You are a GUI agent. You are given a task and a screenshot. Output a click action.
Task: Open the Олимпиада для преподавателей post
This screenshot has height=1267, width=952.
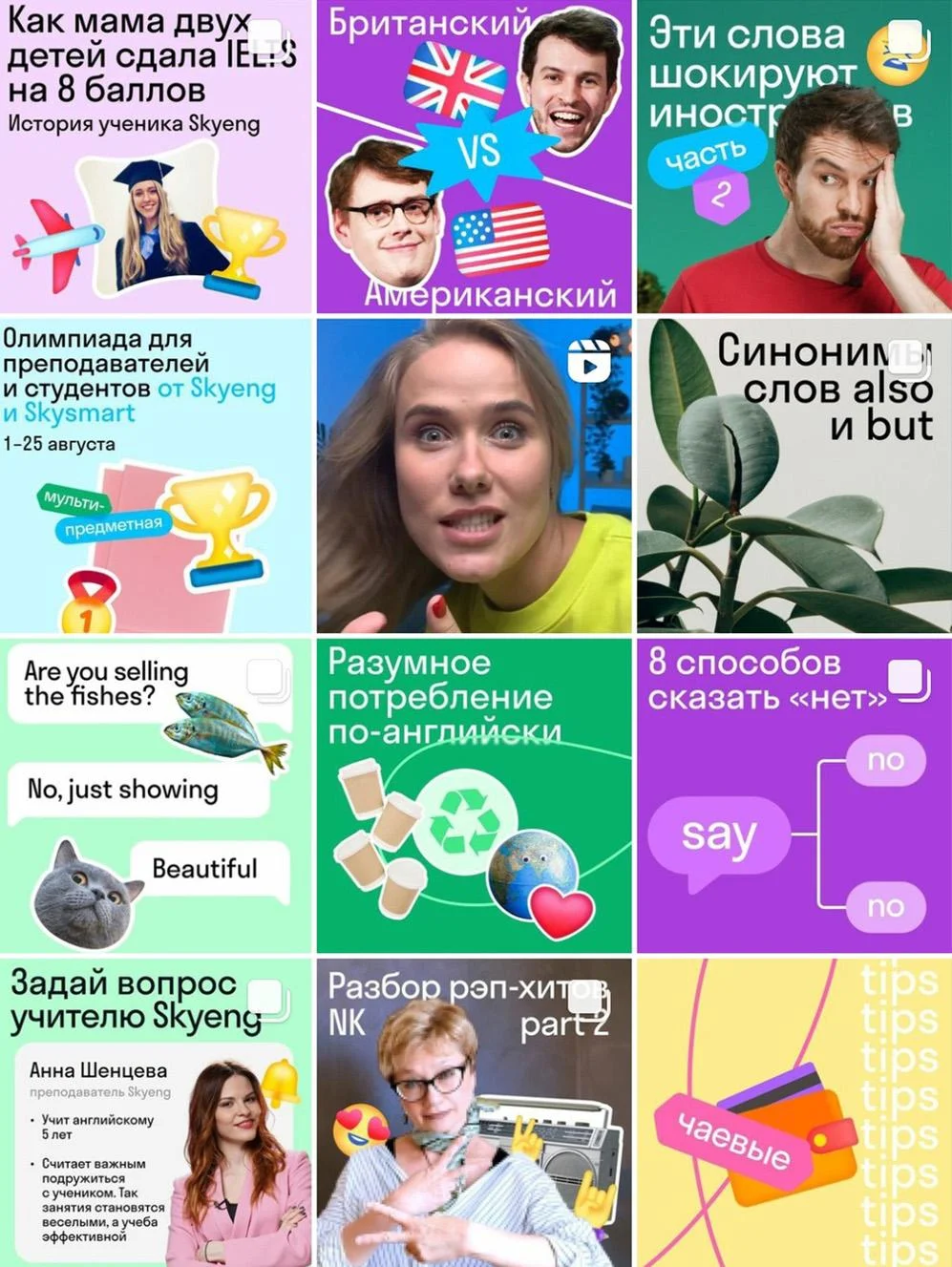tap(156, 475)
